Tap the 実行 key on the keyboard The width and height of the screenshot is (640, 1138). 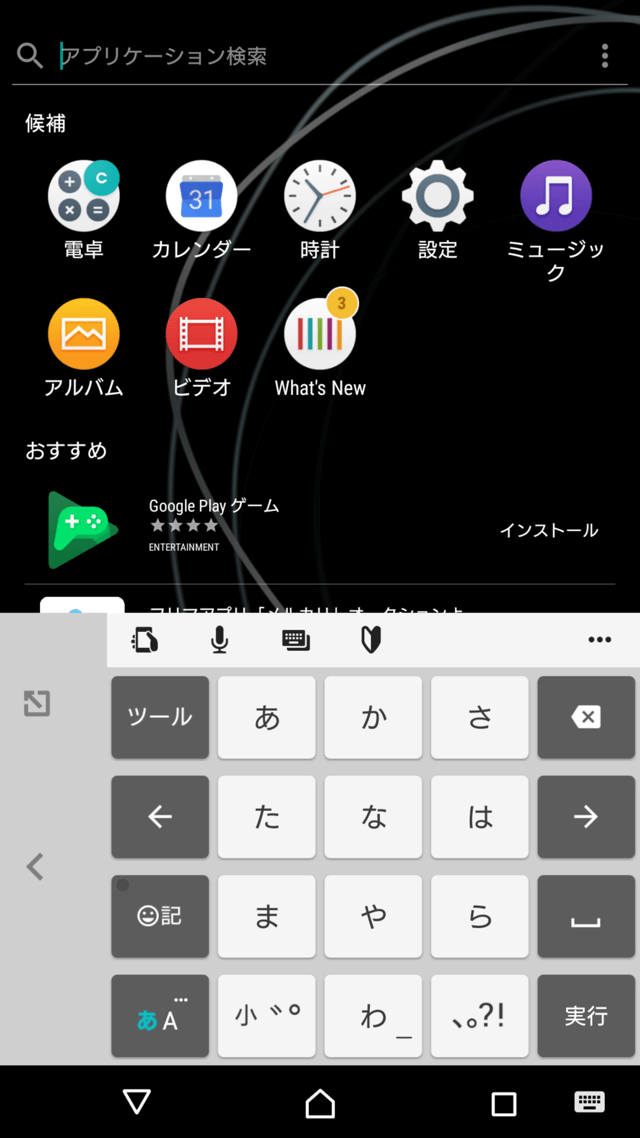(586, 1016)
